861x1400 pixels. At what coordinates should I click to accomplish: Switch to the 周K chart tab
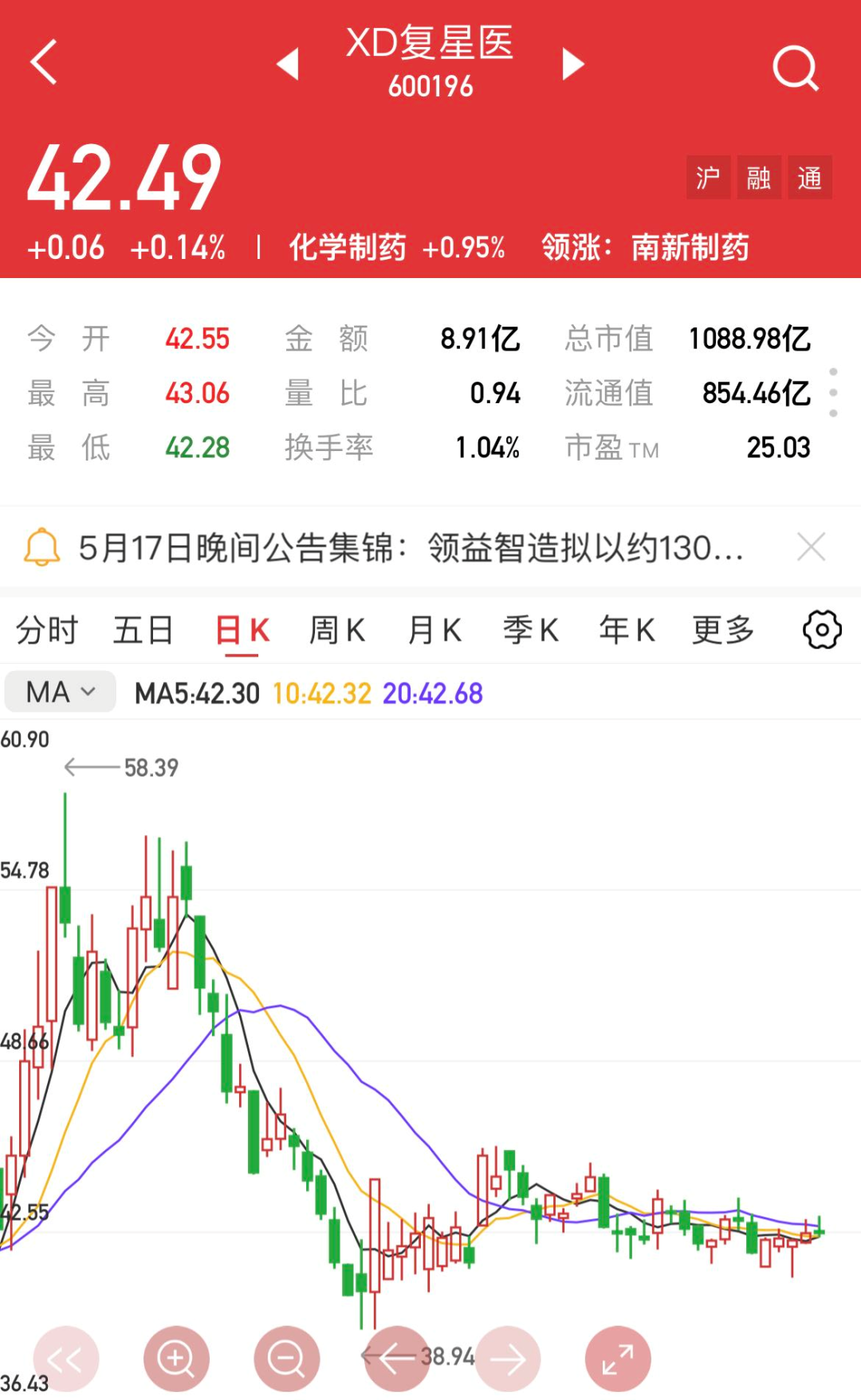[337, 630]
